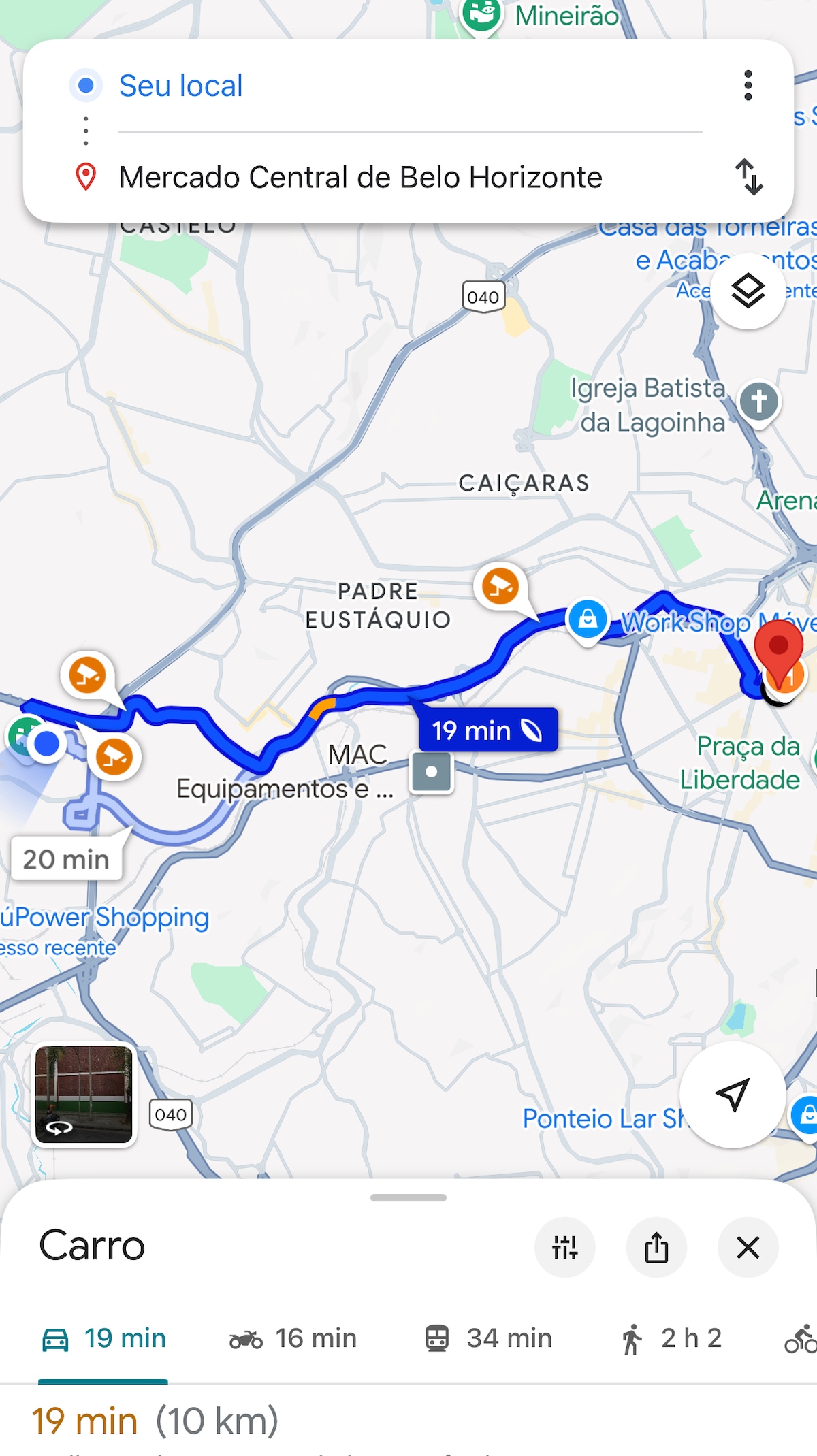Select the alternative 20 min route

point(66,859)
